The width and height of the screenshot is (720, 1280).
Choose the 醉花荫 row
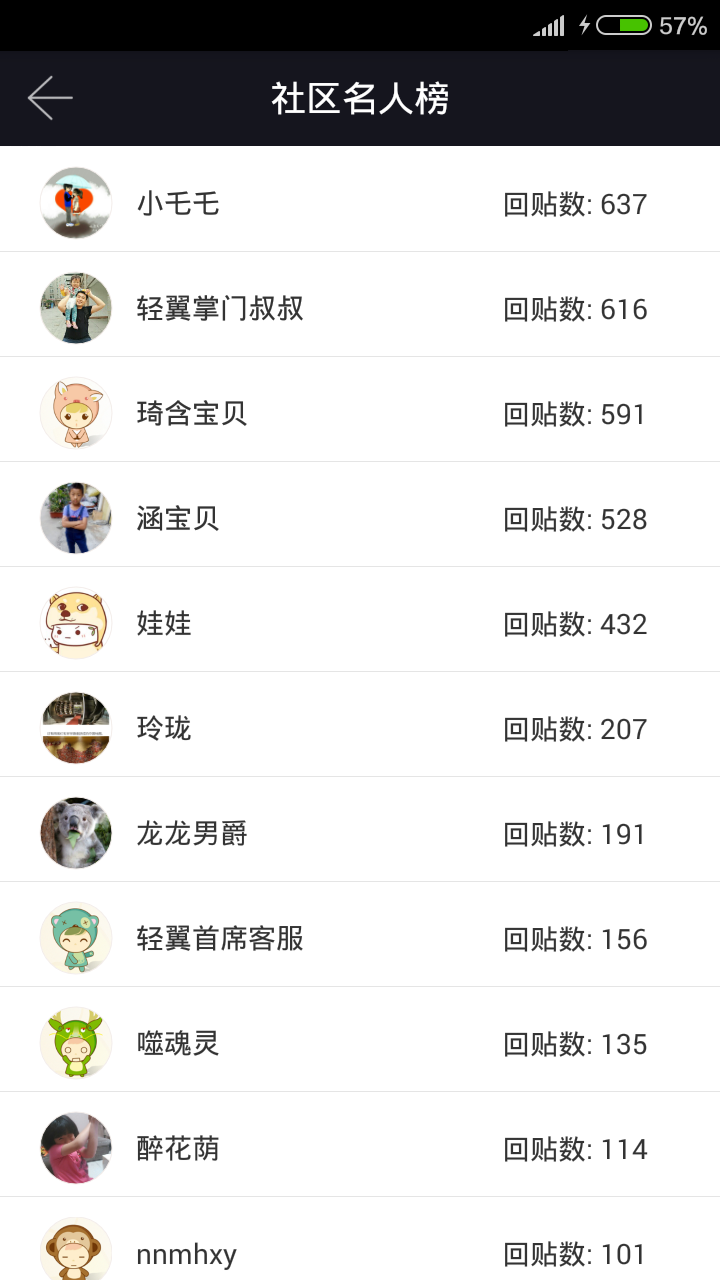360,1149
